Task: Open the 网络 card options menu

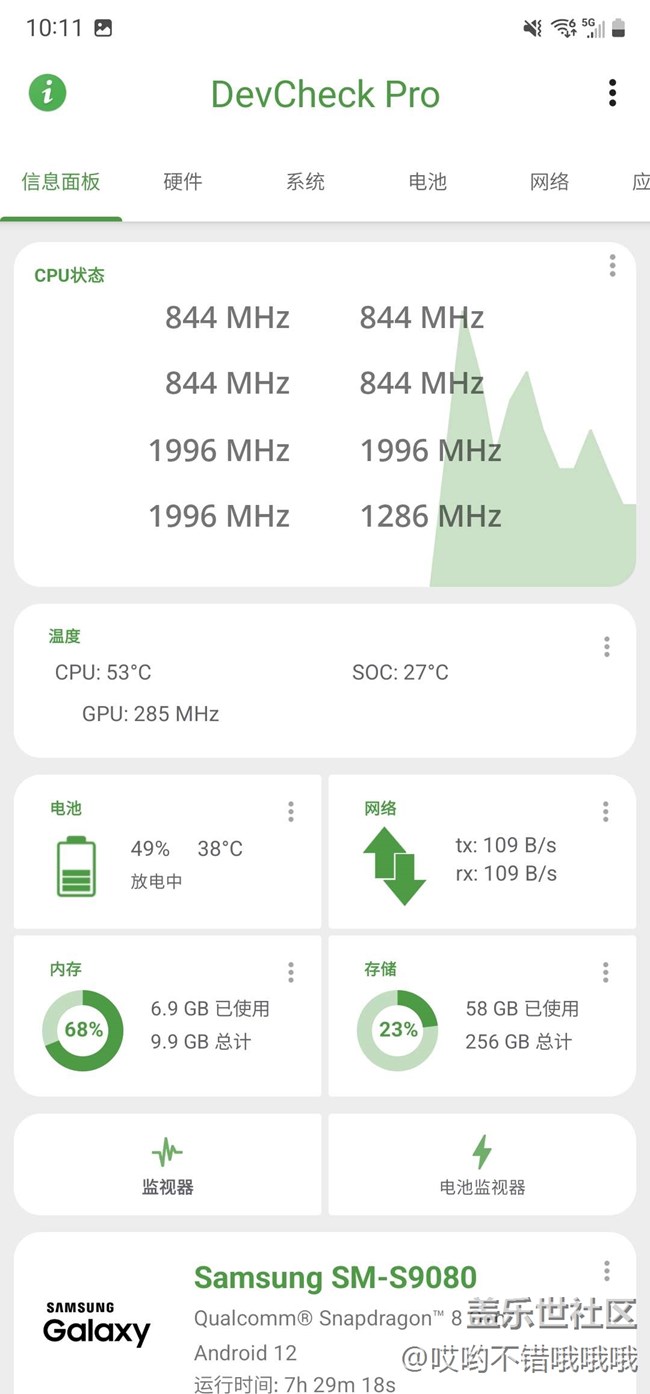Action: pos(606,811)
